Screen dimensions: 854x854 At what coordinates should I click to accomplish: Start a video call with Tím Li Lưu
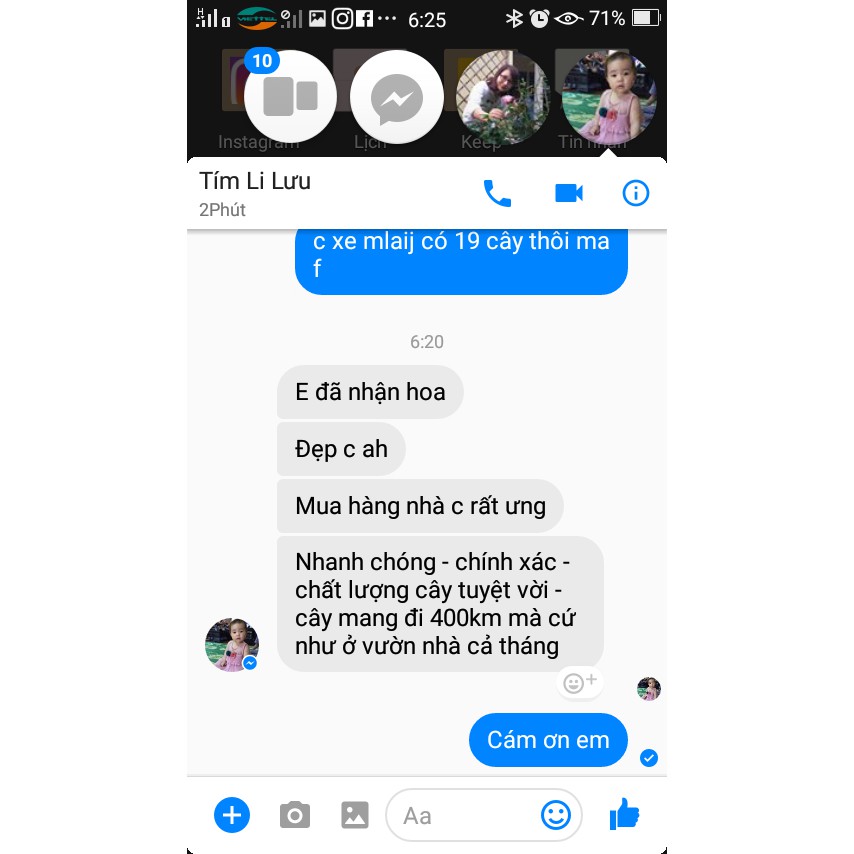pyautogui.click(x=569, y=193)
